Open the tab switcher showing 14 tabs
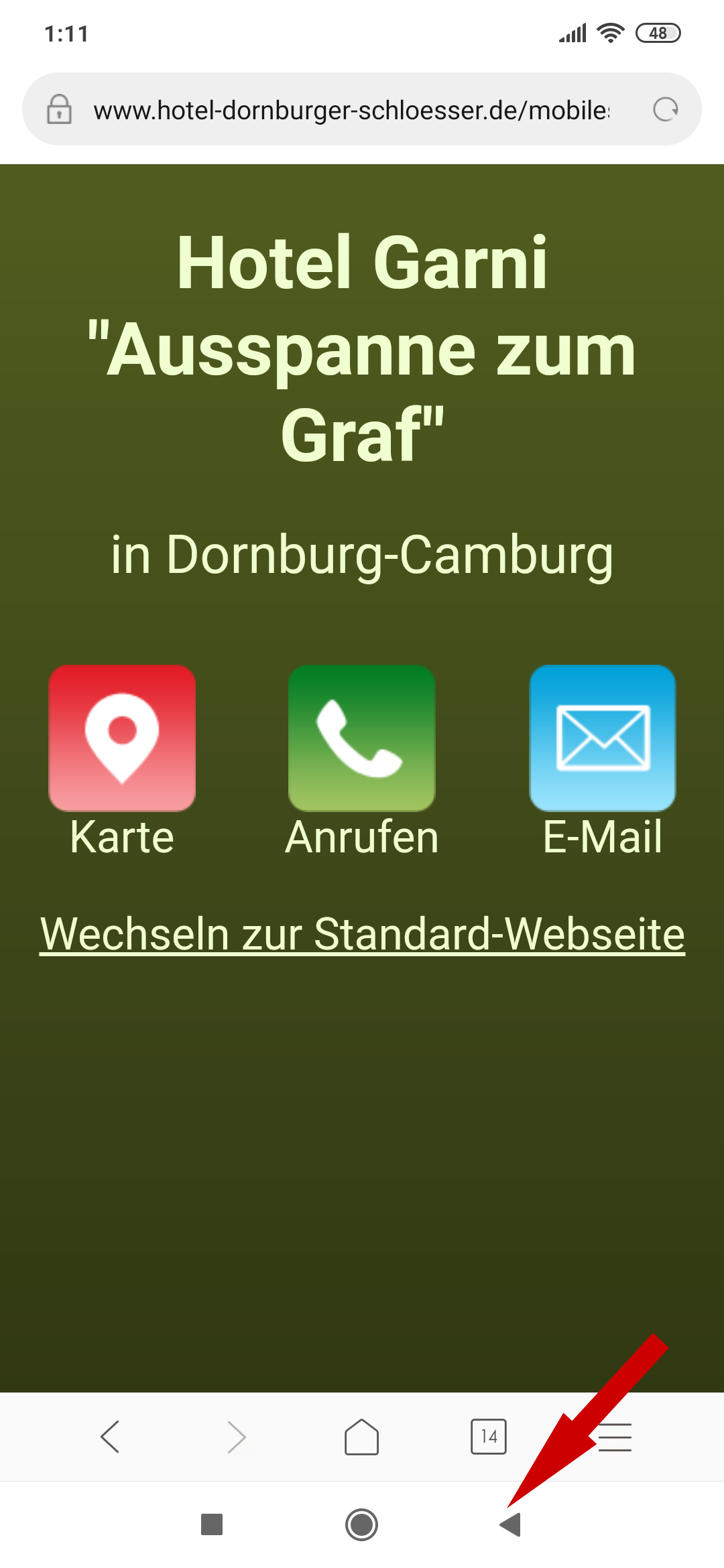The width and height of the screenshot is (724, 1568). click(x=489, y=1437)
